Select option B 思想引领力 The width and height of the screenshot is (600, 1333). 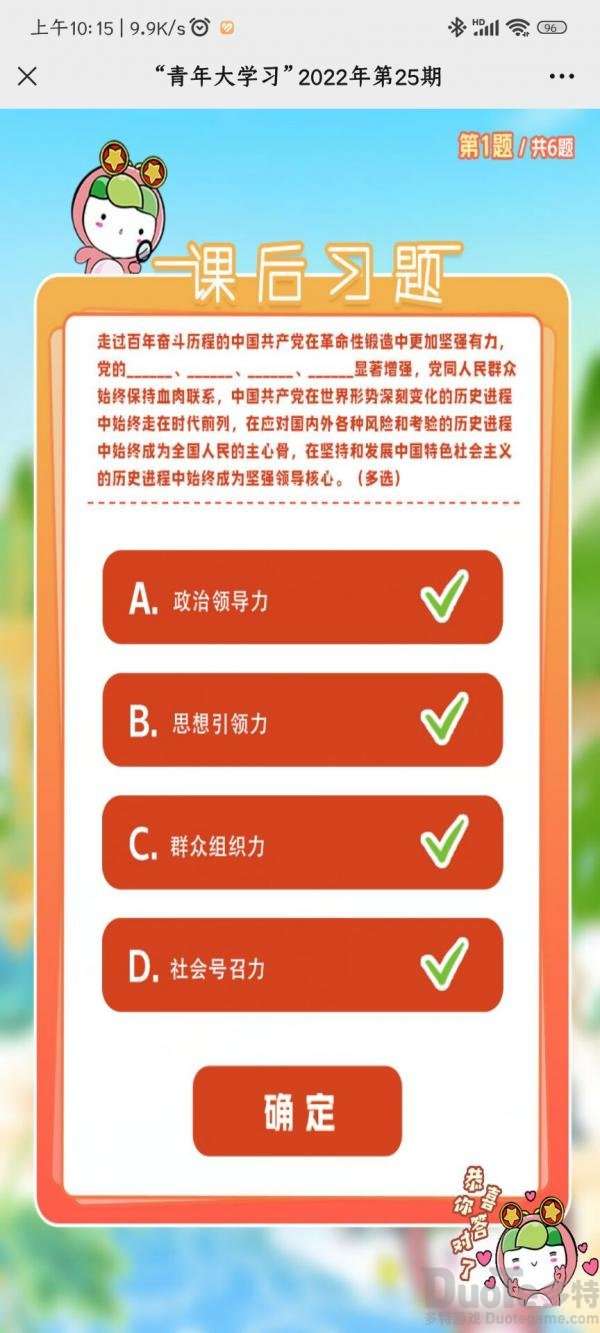pos(302,720)
